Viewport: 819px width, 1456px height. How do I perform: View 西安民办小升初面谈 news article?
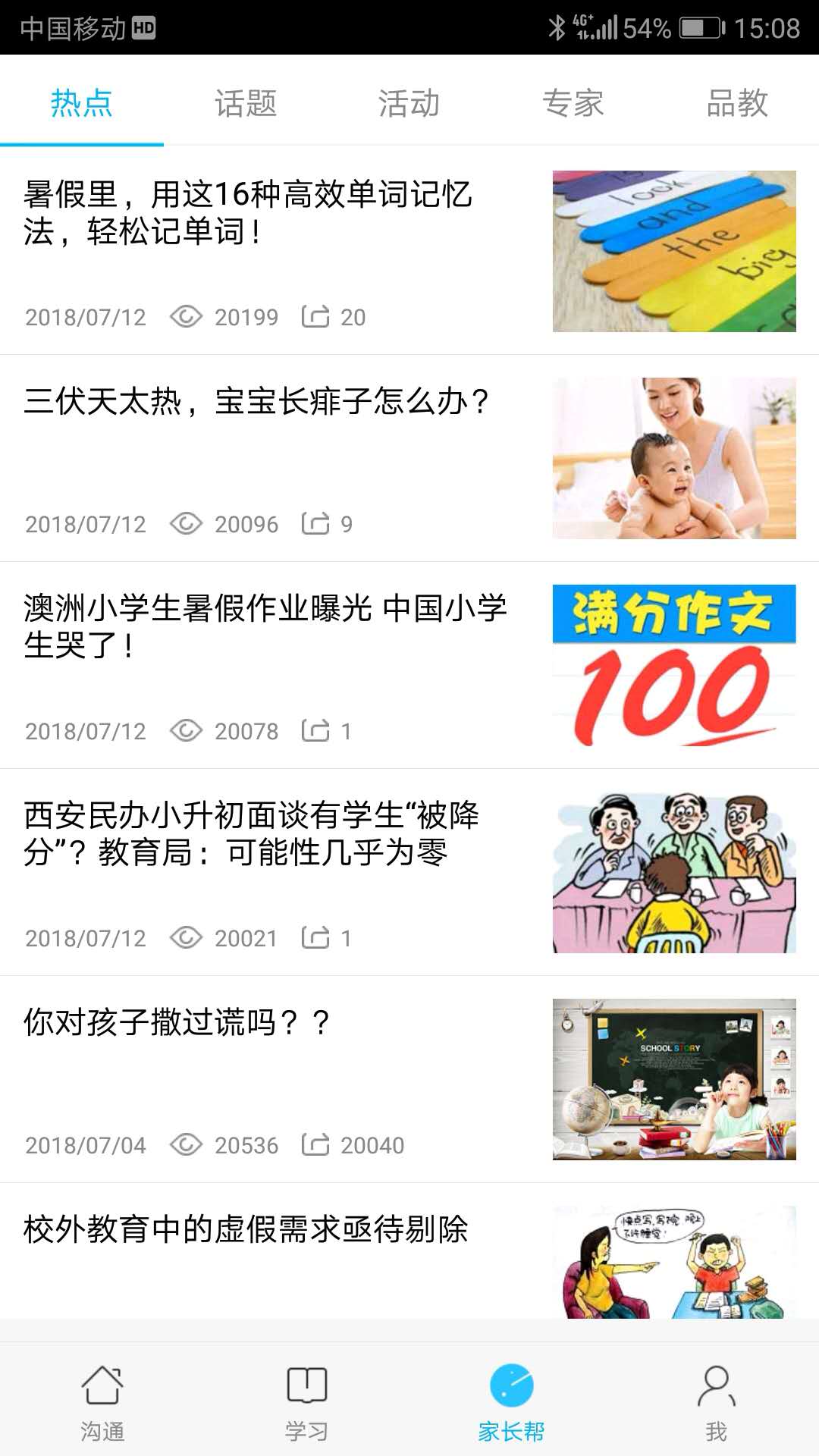(x=251, y=833)
